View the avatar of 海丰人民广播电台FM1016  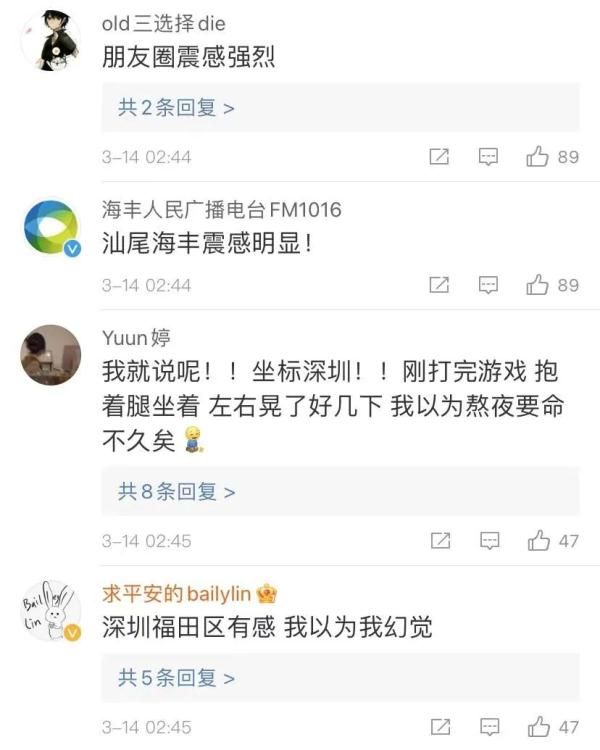(51, 228)
